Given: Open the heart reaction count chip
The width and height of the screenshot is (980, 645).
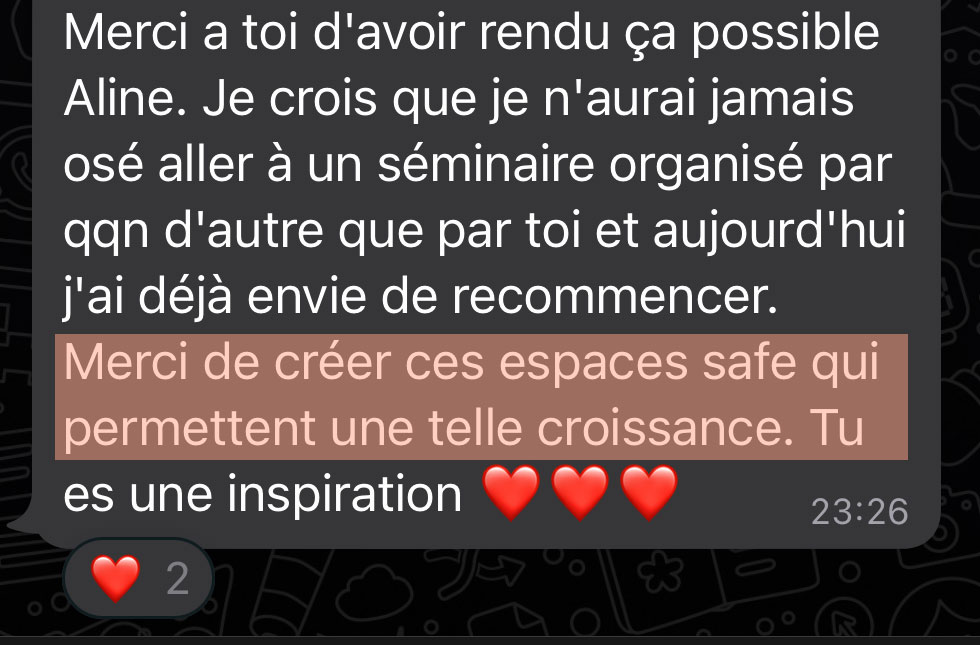Looking at the screenshot, I should click(139, 579).
